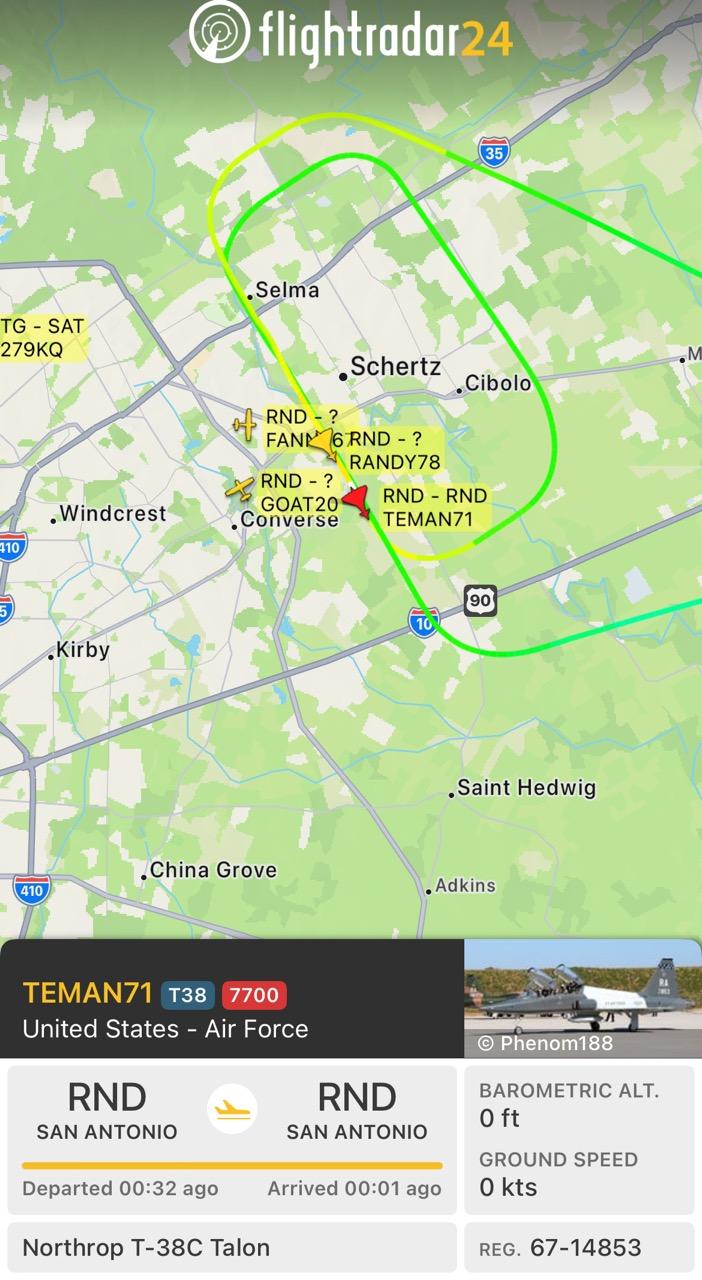Tap the RANDY78 flight label

pos(394,451)
